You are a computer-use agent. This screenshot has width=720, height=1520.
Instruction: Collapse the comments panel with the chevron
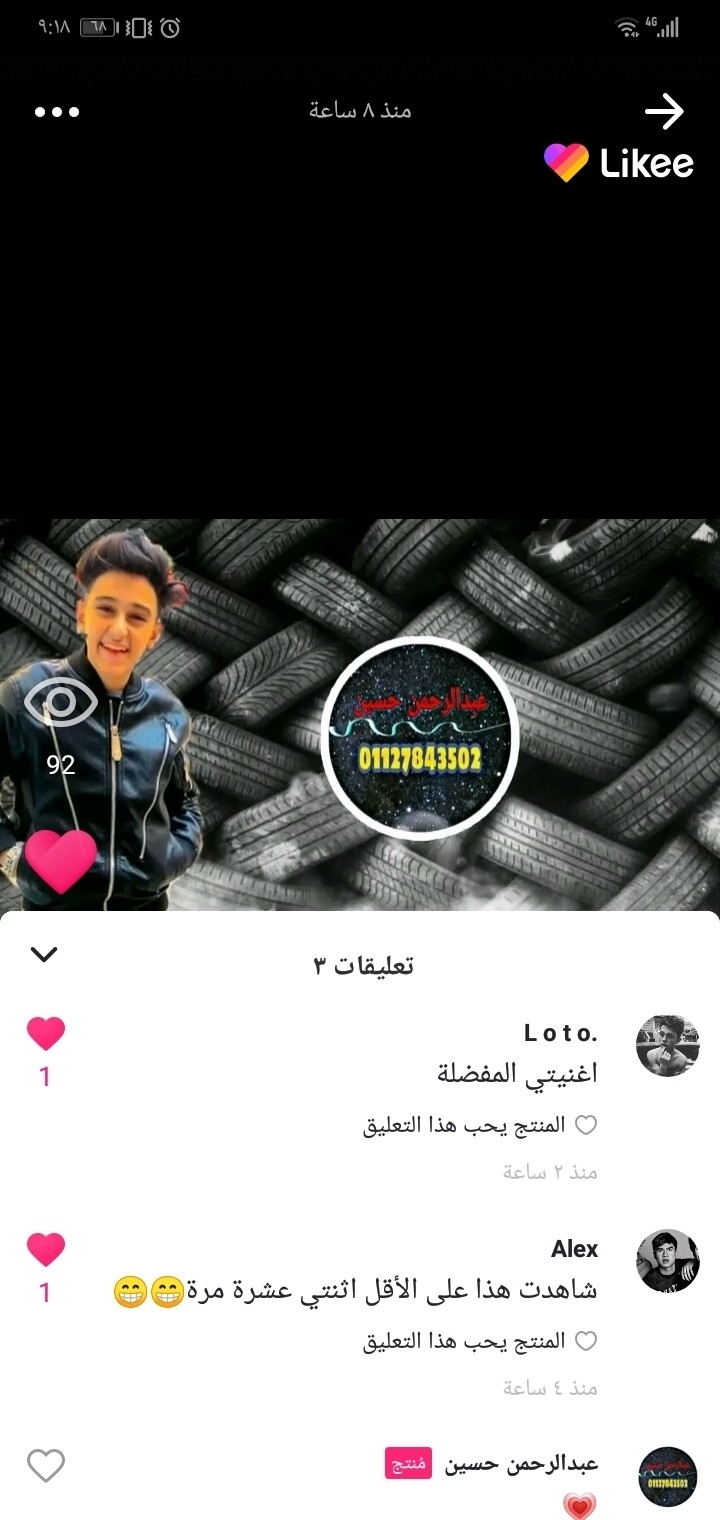pos(44,954)
